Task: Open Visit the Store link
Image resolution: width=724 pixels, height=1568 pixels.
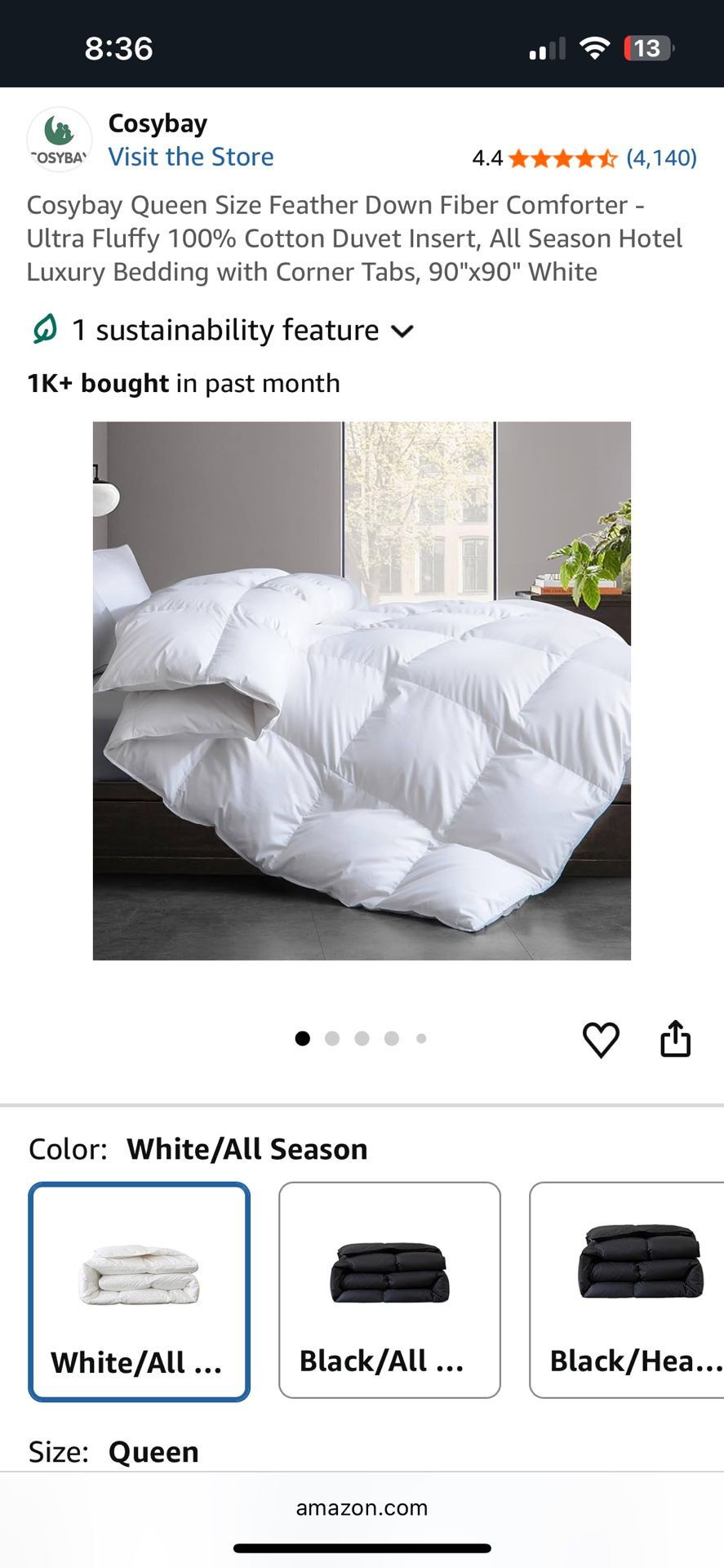Action: 191,156
